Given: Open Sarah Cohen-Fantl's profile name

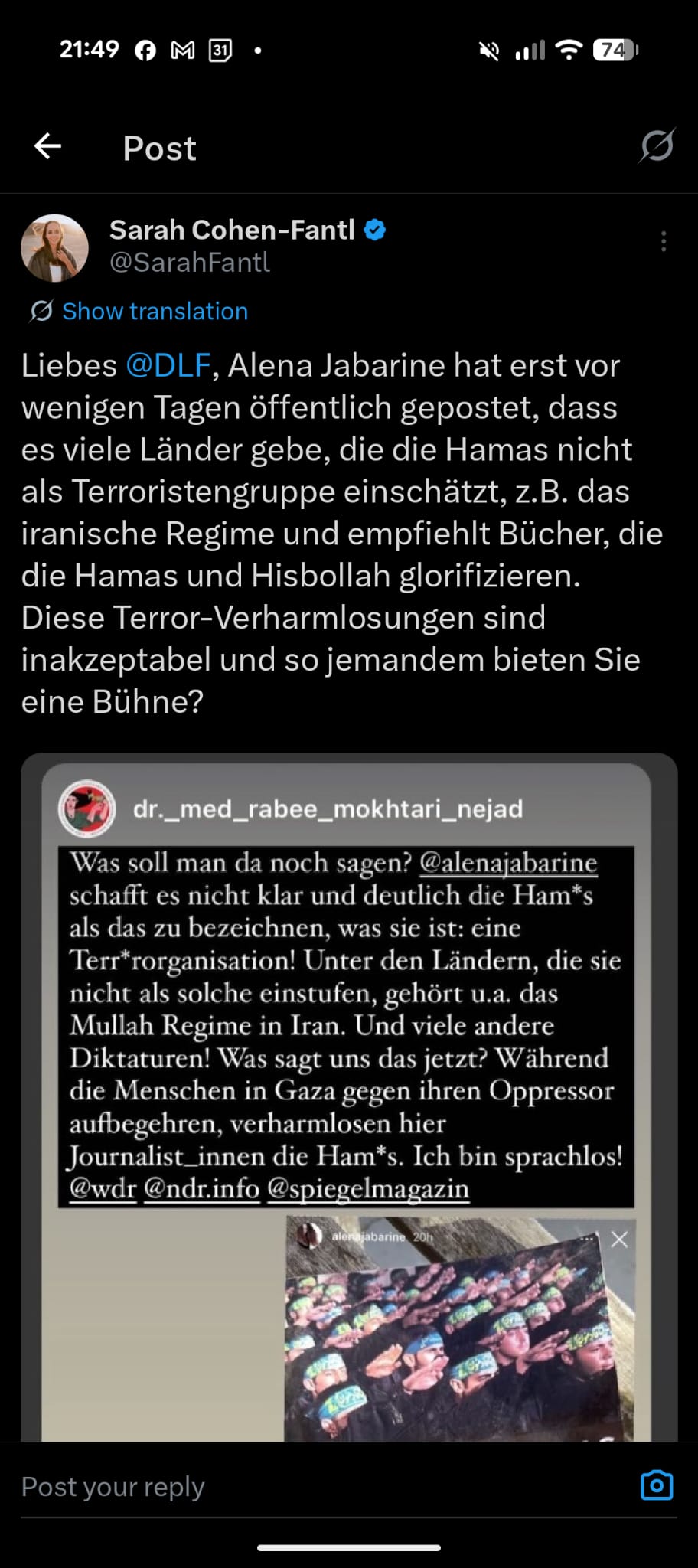Looking at the screenshot, I should pyautogui.click(x=232, y=230).
